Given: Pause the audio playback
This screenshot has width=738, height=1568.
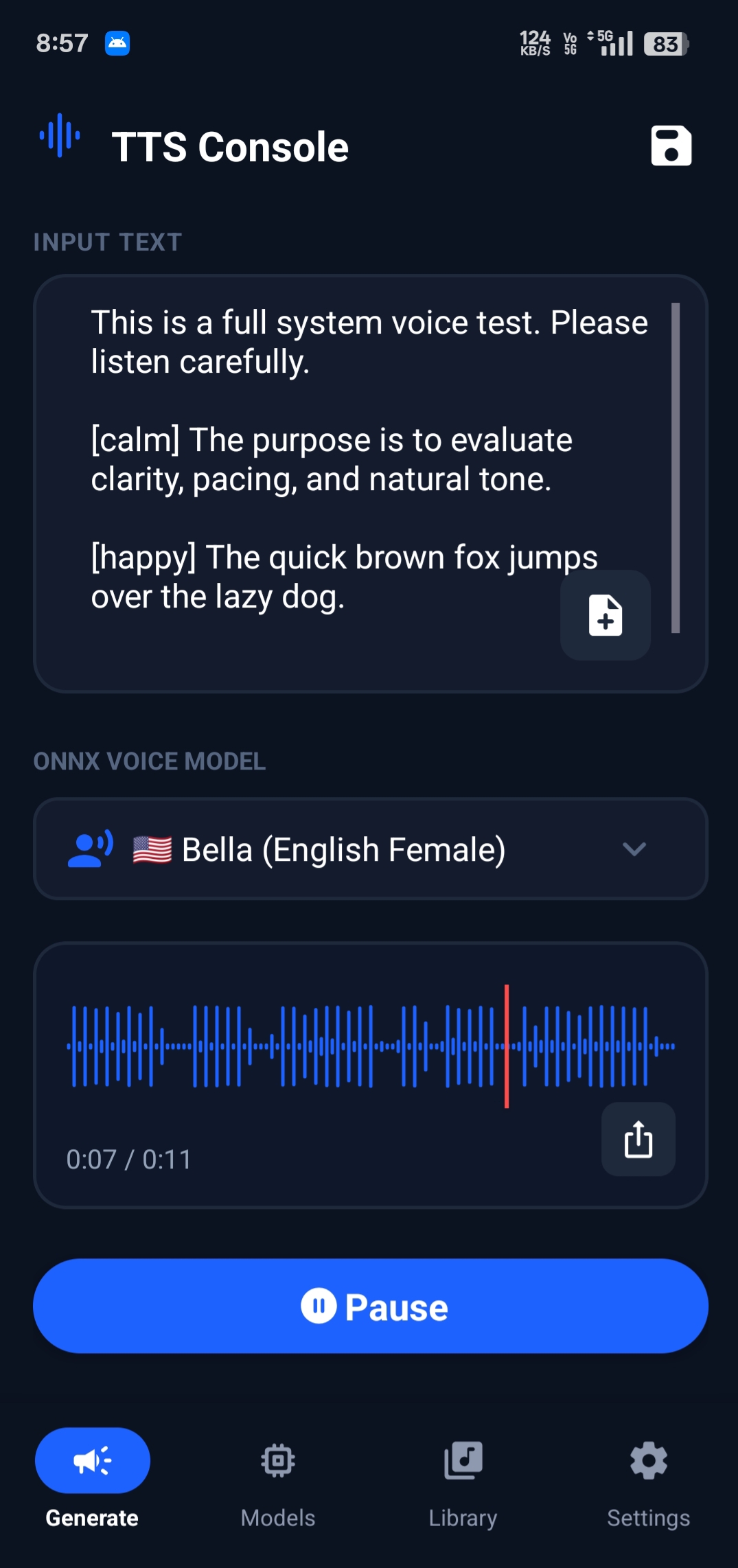Looking at the screenshot, I should pos(371,1306).
